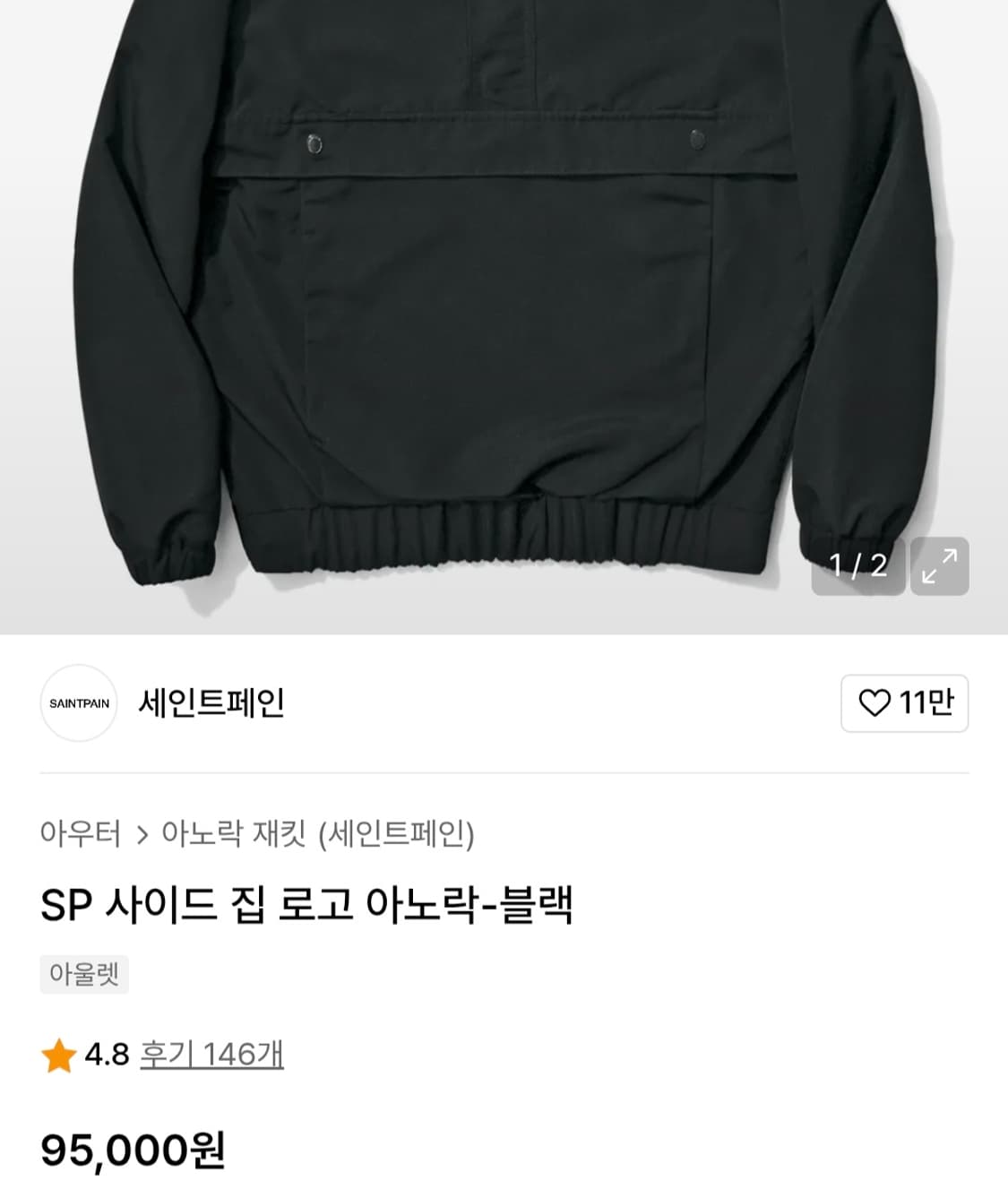Toggle wishlist by tapping the heart button
Screen dimensions: 1008x1189
[x=904, y=704]
